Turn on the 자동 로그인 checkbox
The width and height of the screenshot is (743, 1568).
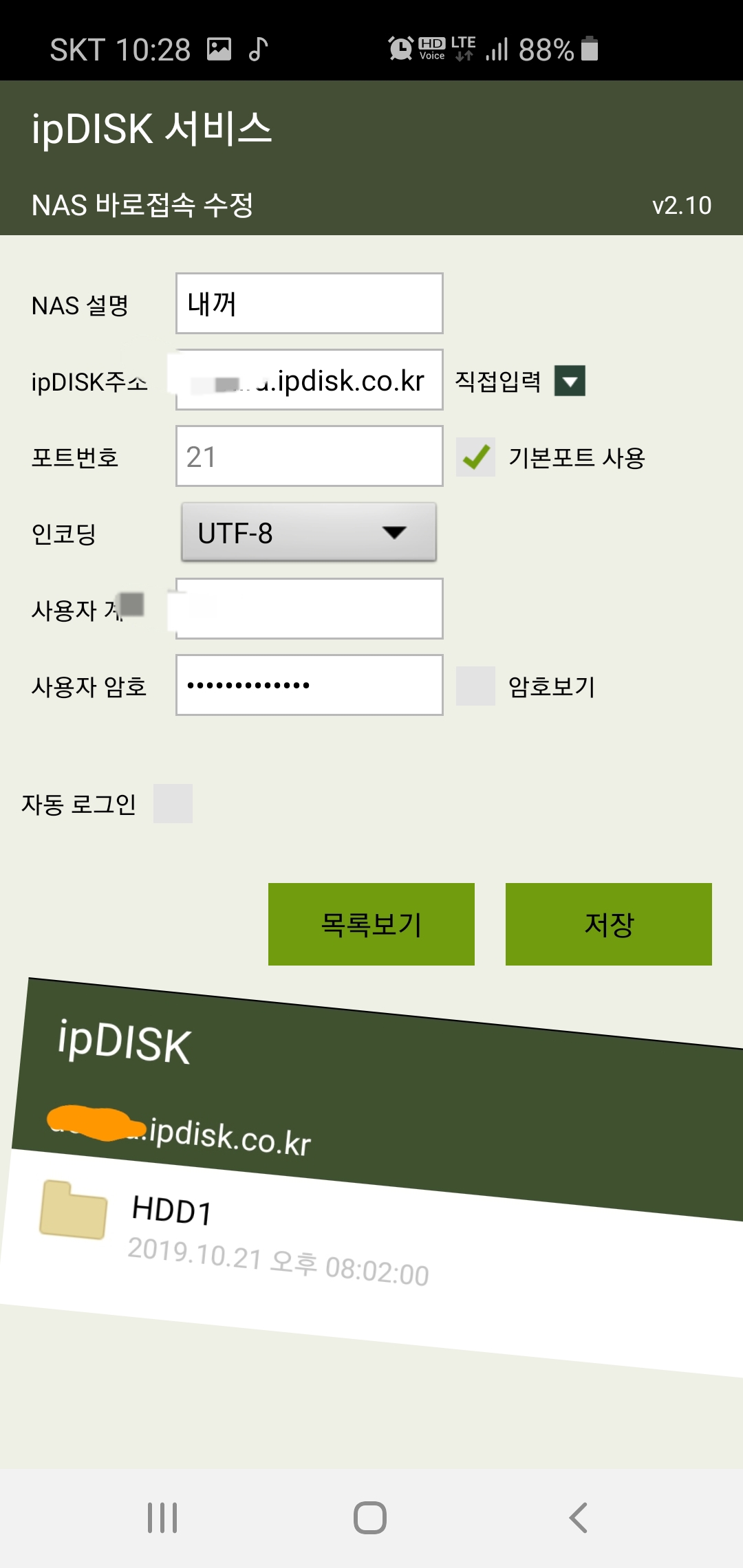click(x=173, y=803)
